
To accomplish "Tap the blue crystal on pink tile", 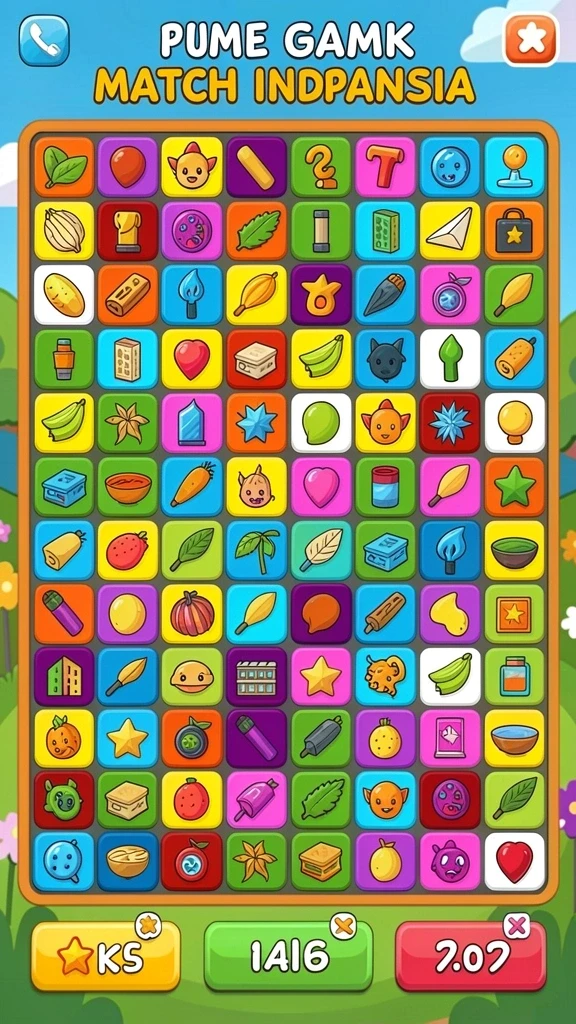I will coord(192,423).
